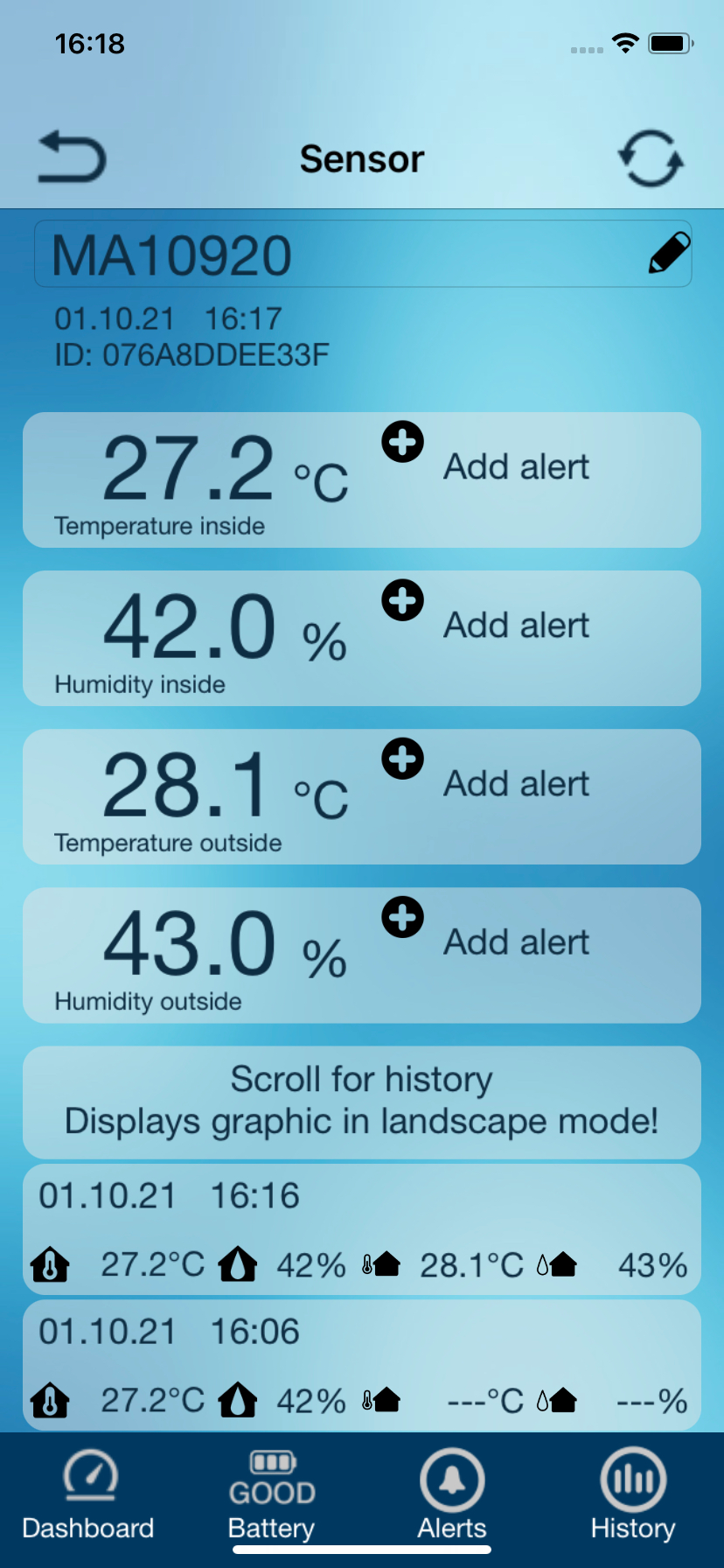Switch to the Alerts tab
724x1568 pixels.
tap(452, 1496)
